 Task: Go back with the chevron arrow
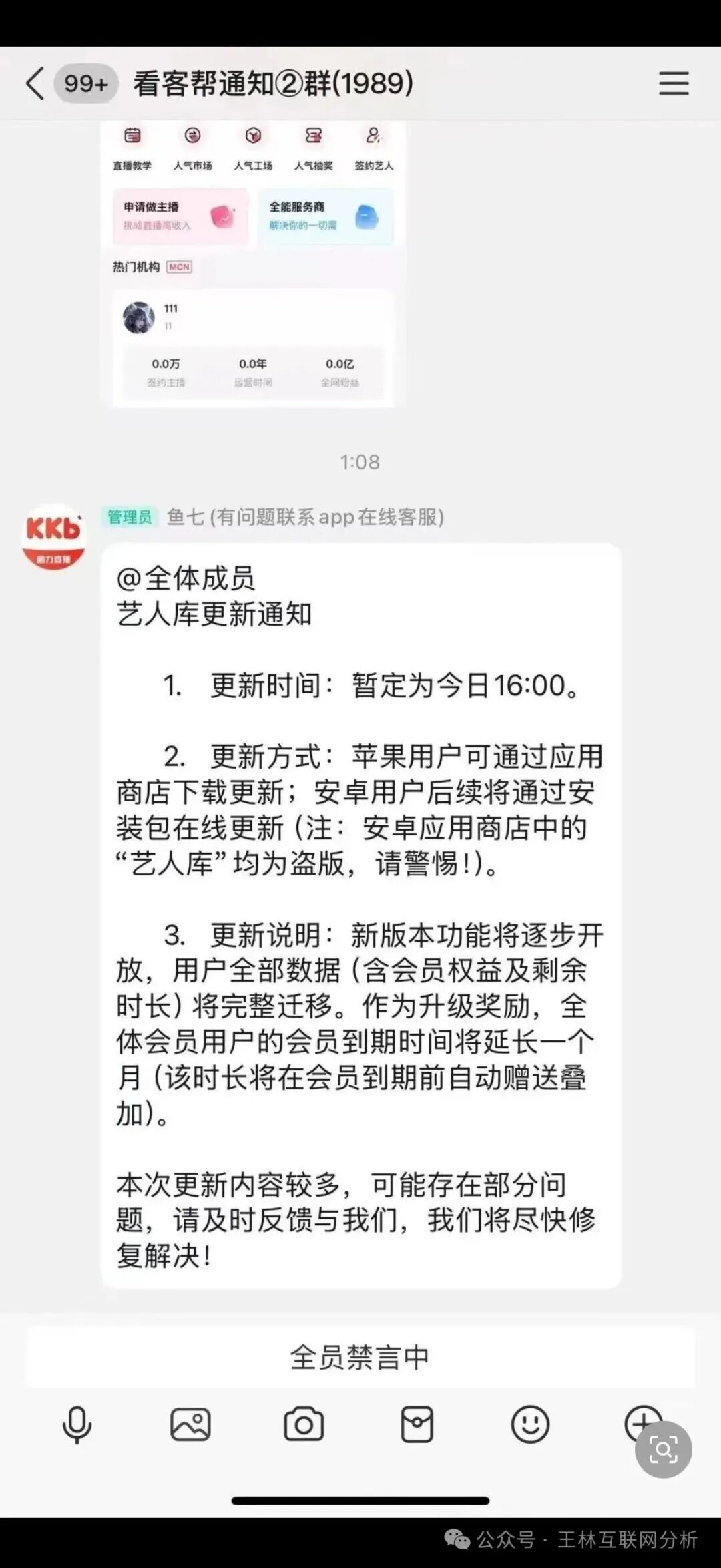click(x=35, y=84)
